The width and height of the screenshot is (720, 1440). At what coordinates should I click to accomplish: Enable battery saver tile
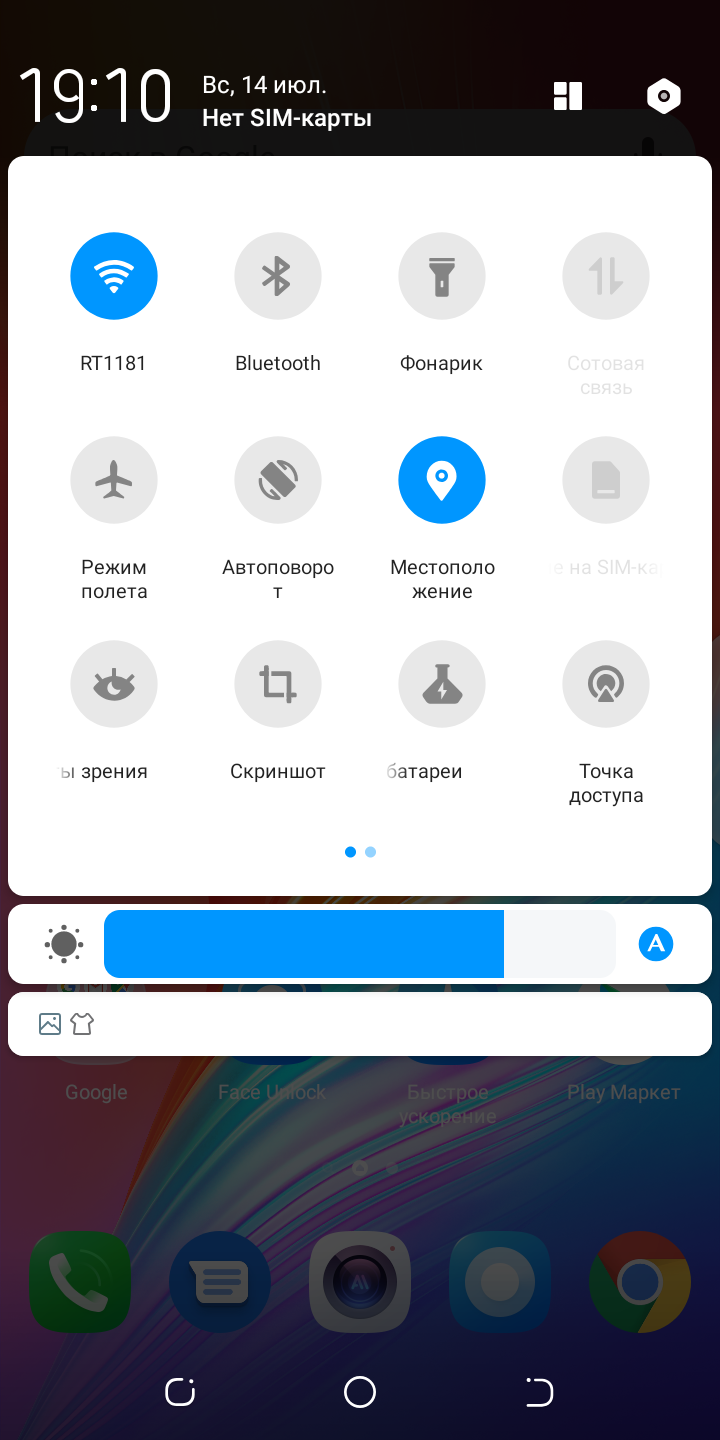click(442, 684)
